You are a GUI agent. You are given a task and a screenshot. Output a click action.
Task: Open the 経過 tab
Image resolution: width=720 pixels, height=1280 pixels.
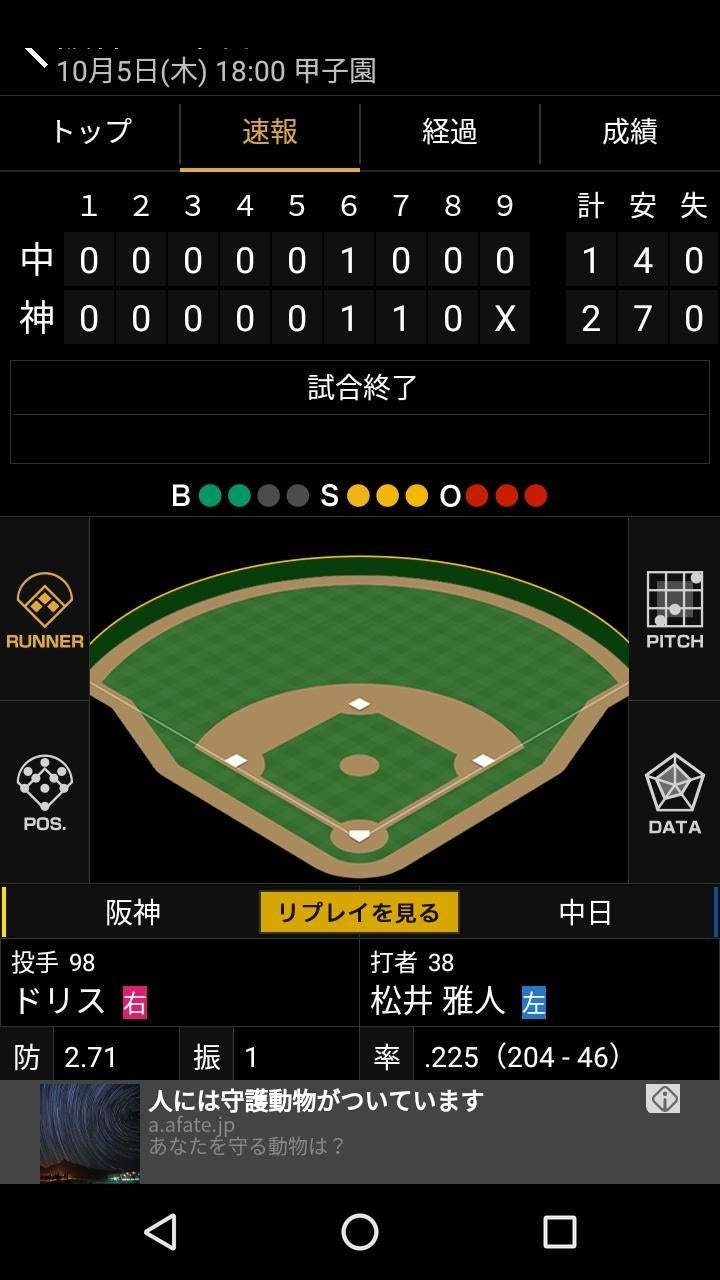click(449, 132)
